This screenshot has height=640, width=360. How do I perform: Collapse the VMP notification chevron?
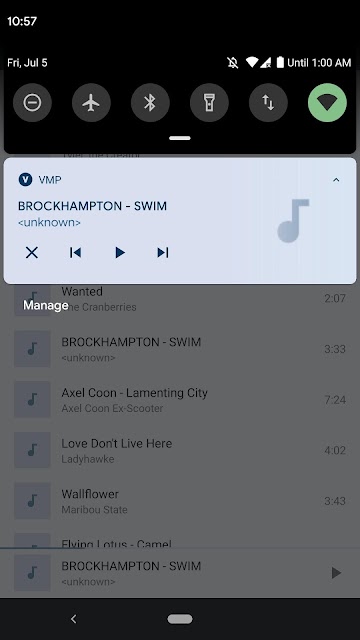pos(336,180)
